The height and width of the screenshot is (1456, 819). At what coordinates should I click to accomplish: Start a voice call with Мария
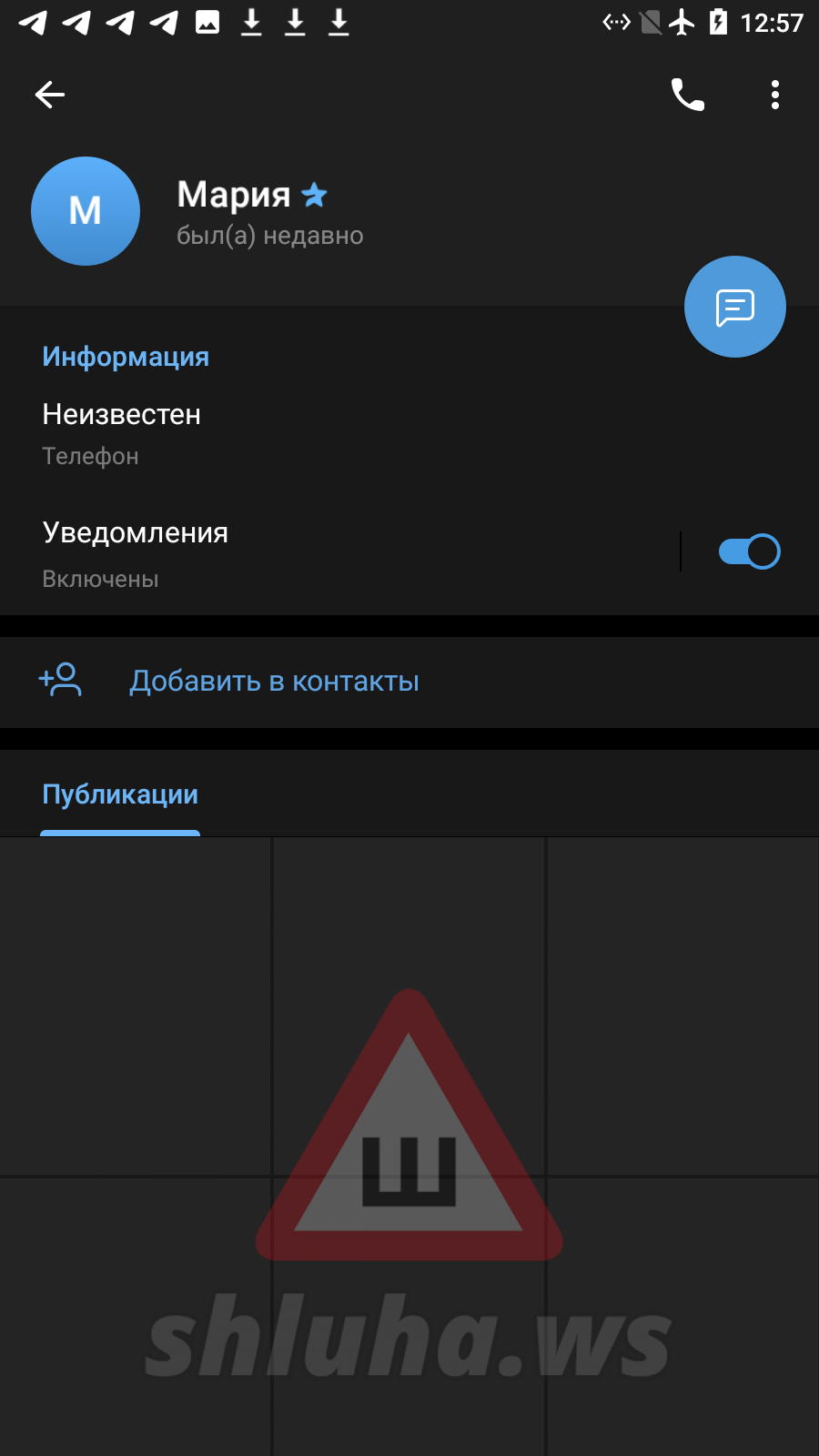688,95
